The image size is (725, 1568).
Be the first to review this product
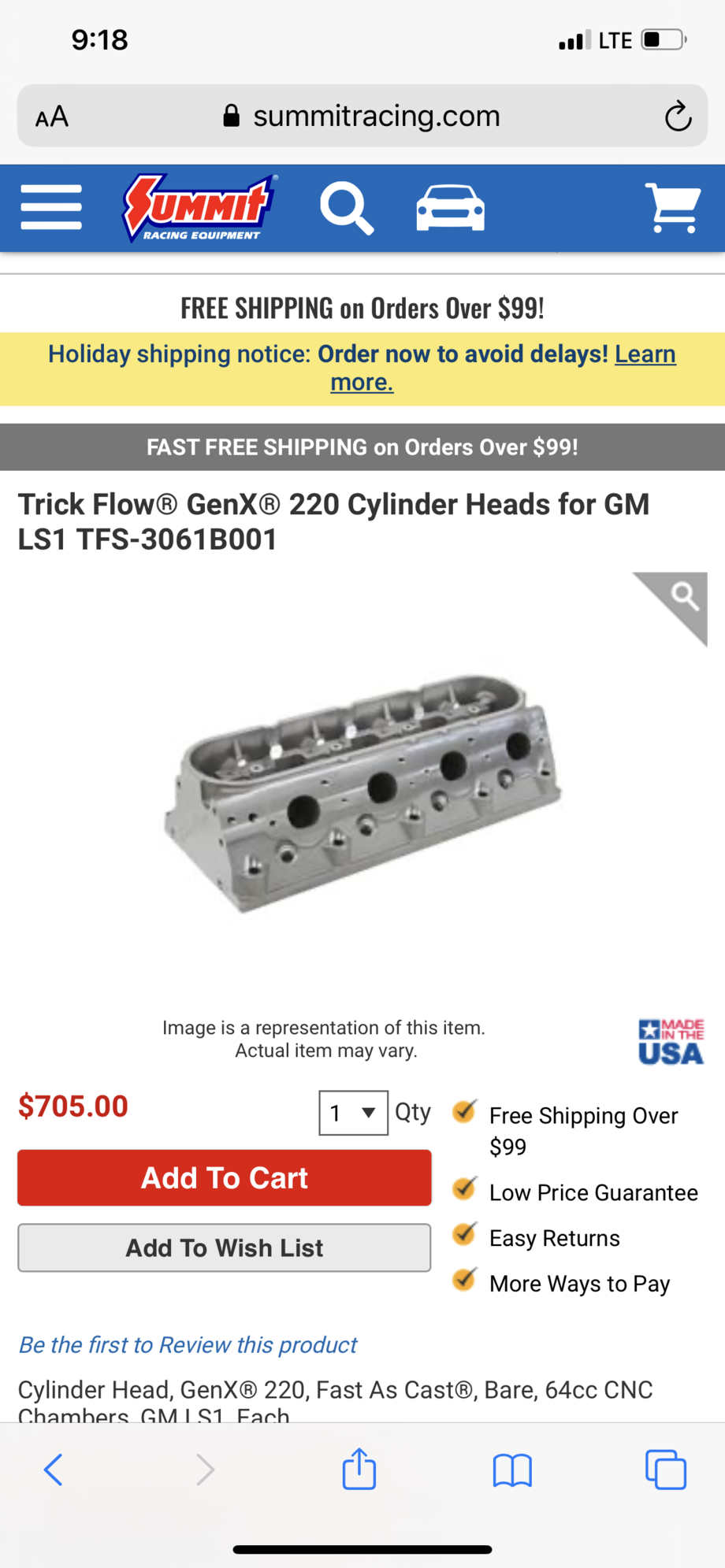coord(188,1344)
